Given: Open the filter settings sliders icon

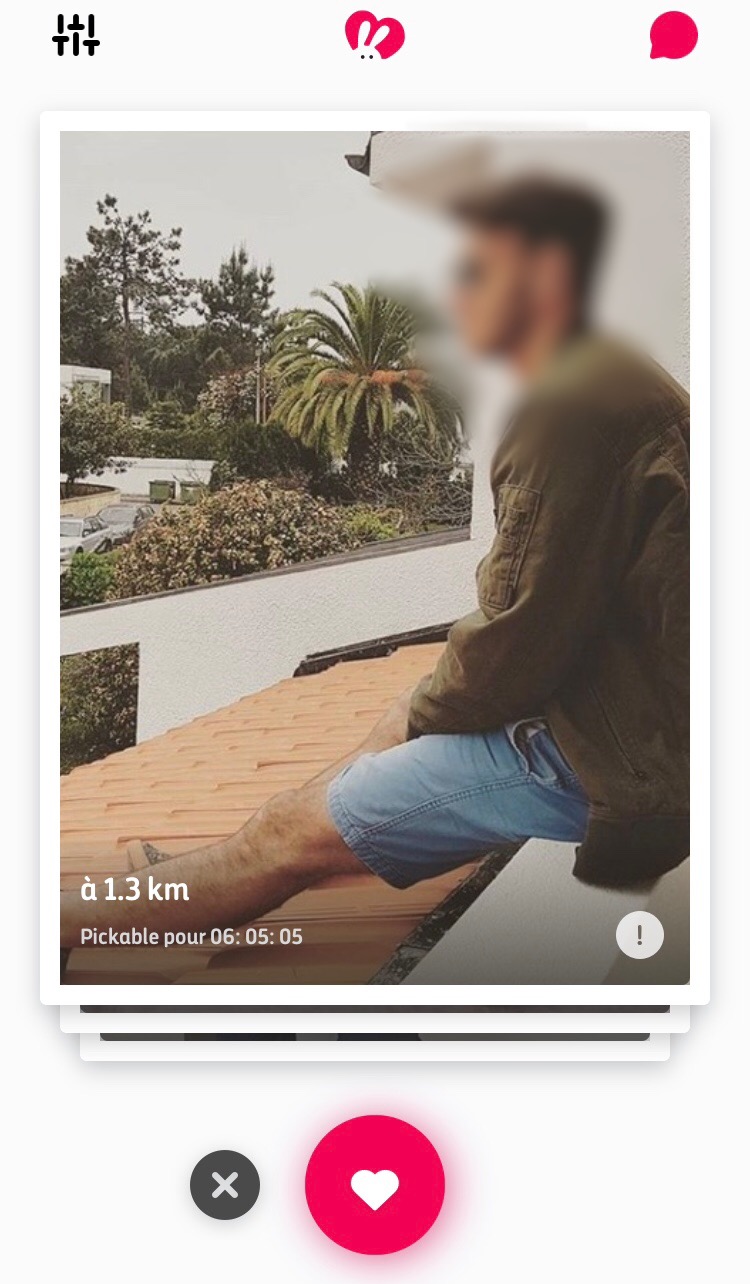Looking at the screenshot, I should [x=76, y=35].
